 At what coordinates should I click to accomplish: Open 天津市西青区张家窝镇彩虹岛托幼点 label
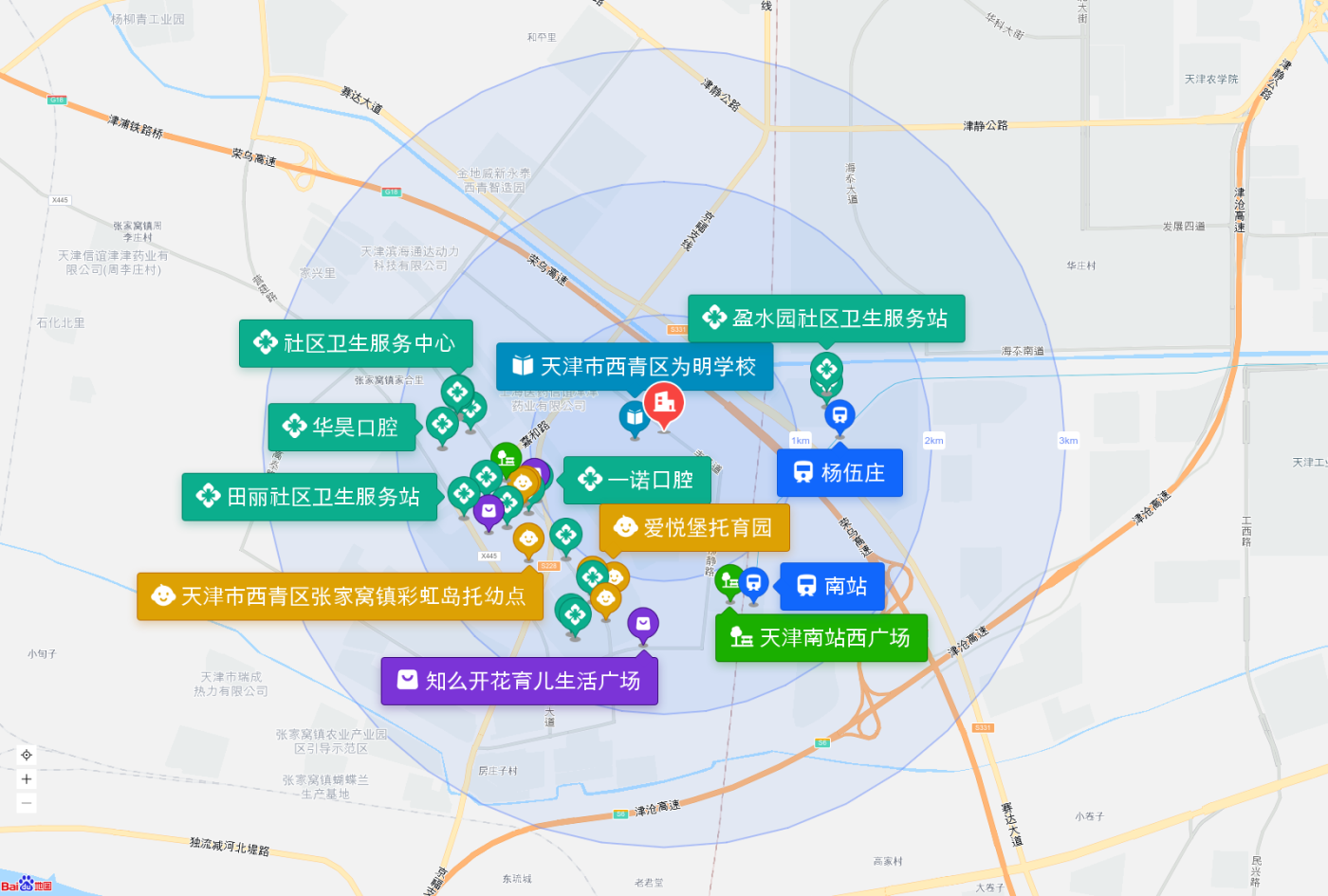340,596
